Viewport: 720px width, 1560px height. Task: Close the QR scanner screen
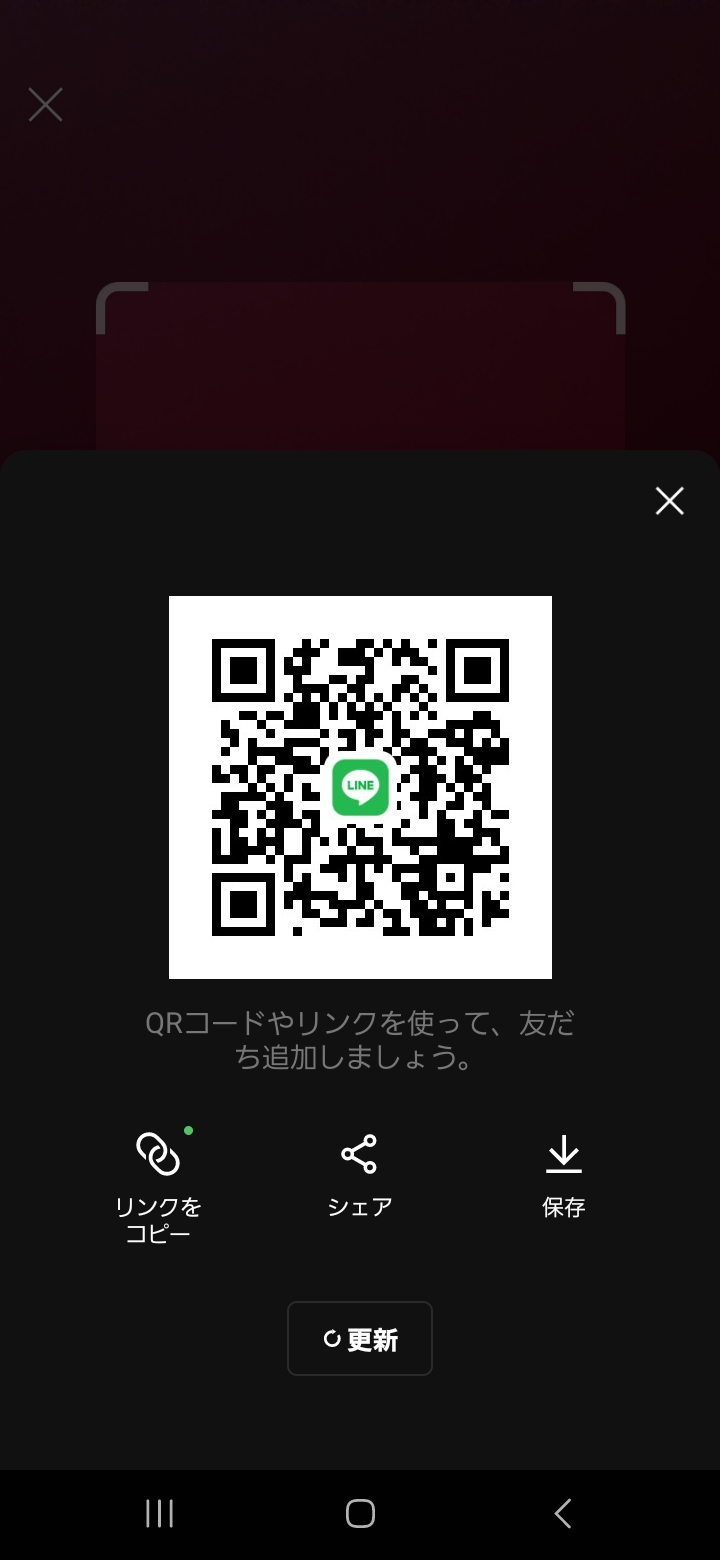coord(45,104)
